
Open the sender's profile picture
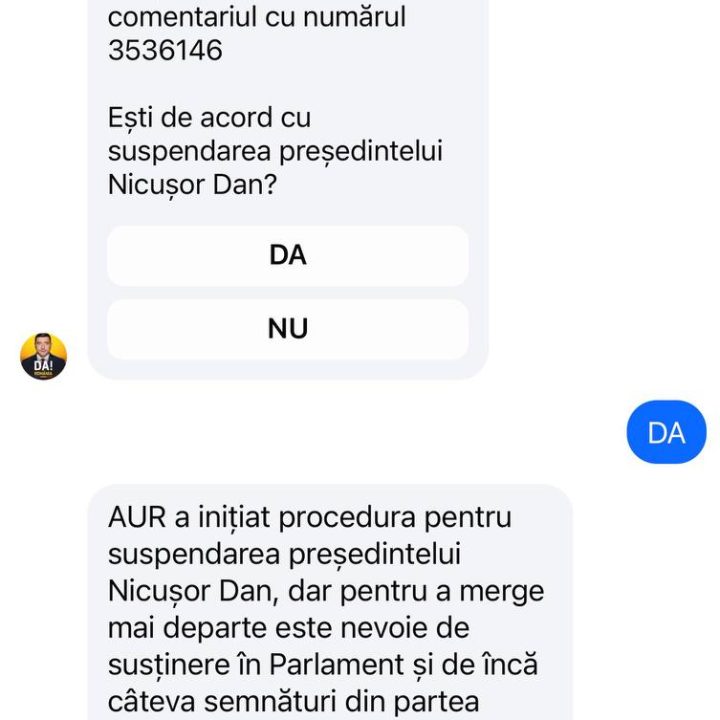point(44,356)
